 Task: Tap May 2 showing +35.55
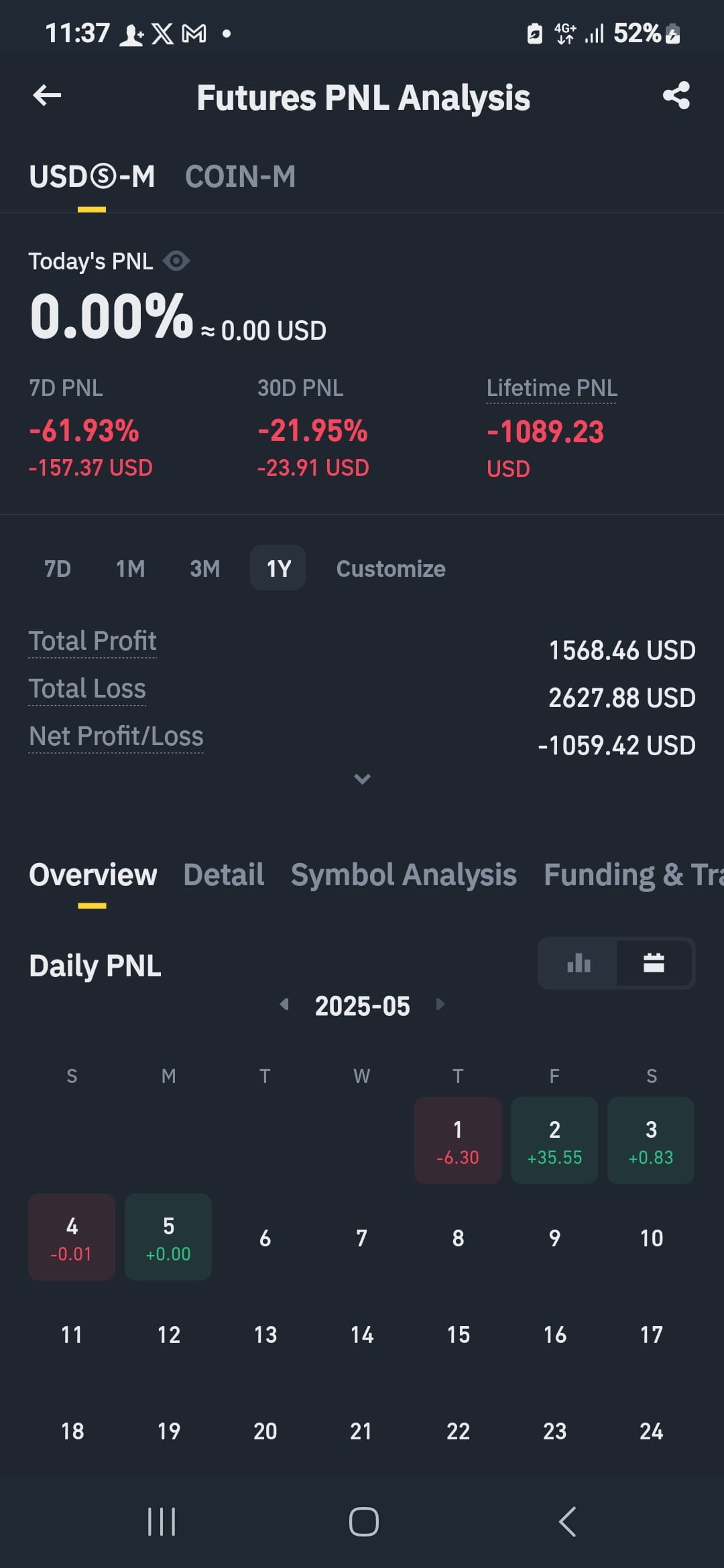[x=554, y=1140]
